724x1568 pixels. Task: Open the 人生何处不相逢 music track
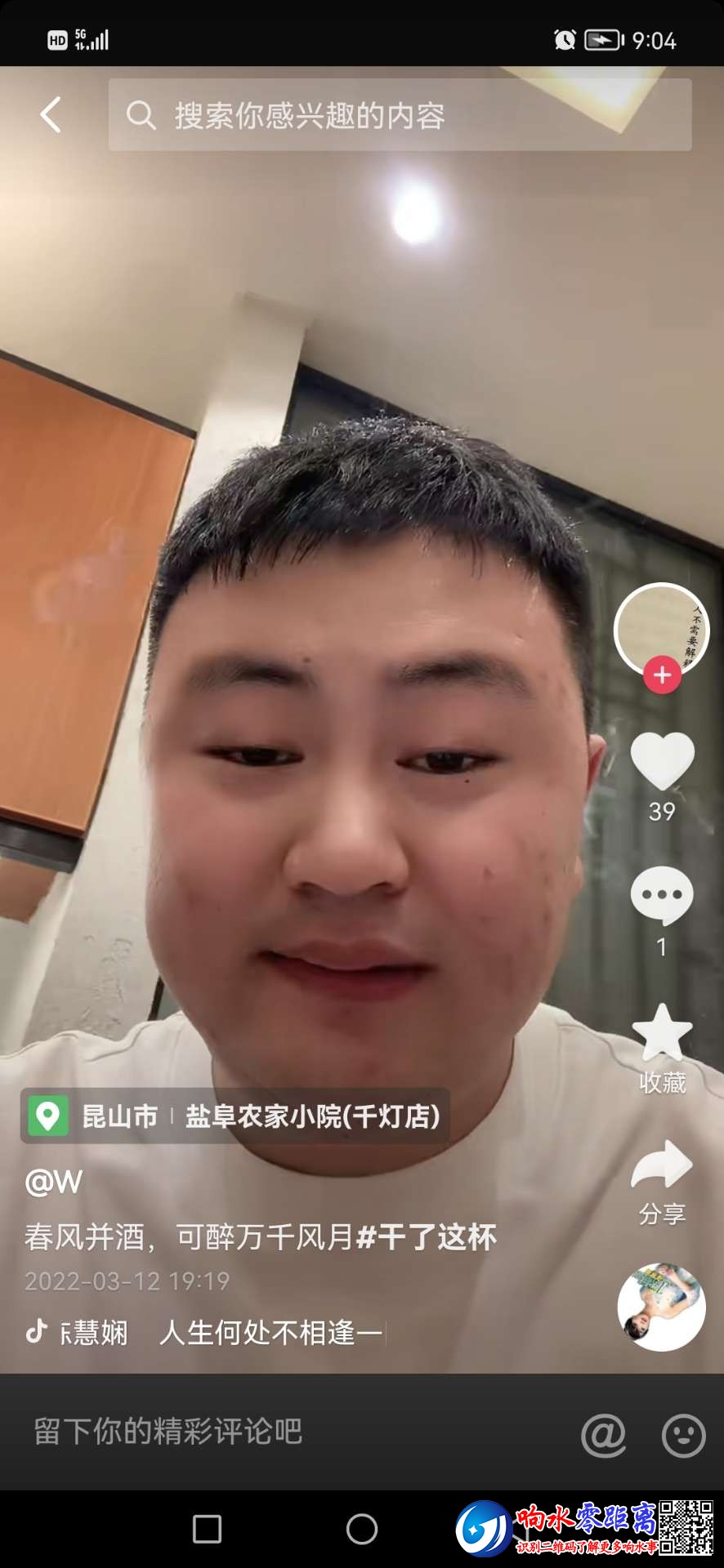270,1333
